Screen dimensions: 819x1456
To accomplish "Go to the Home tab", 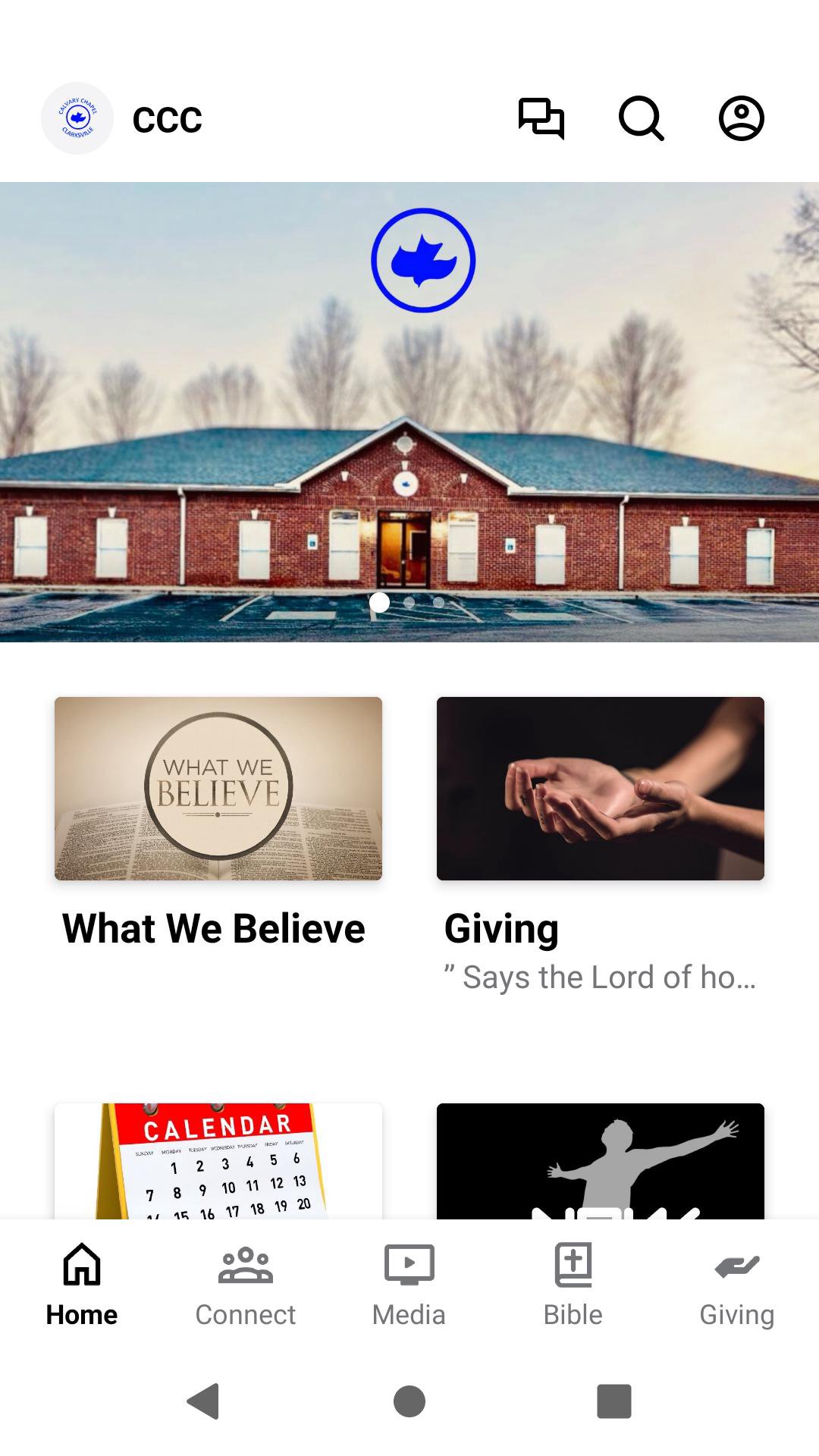I will click(82, 1282).
